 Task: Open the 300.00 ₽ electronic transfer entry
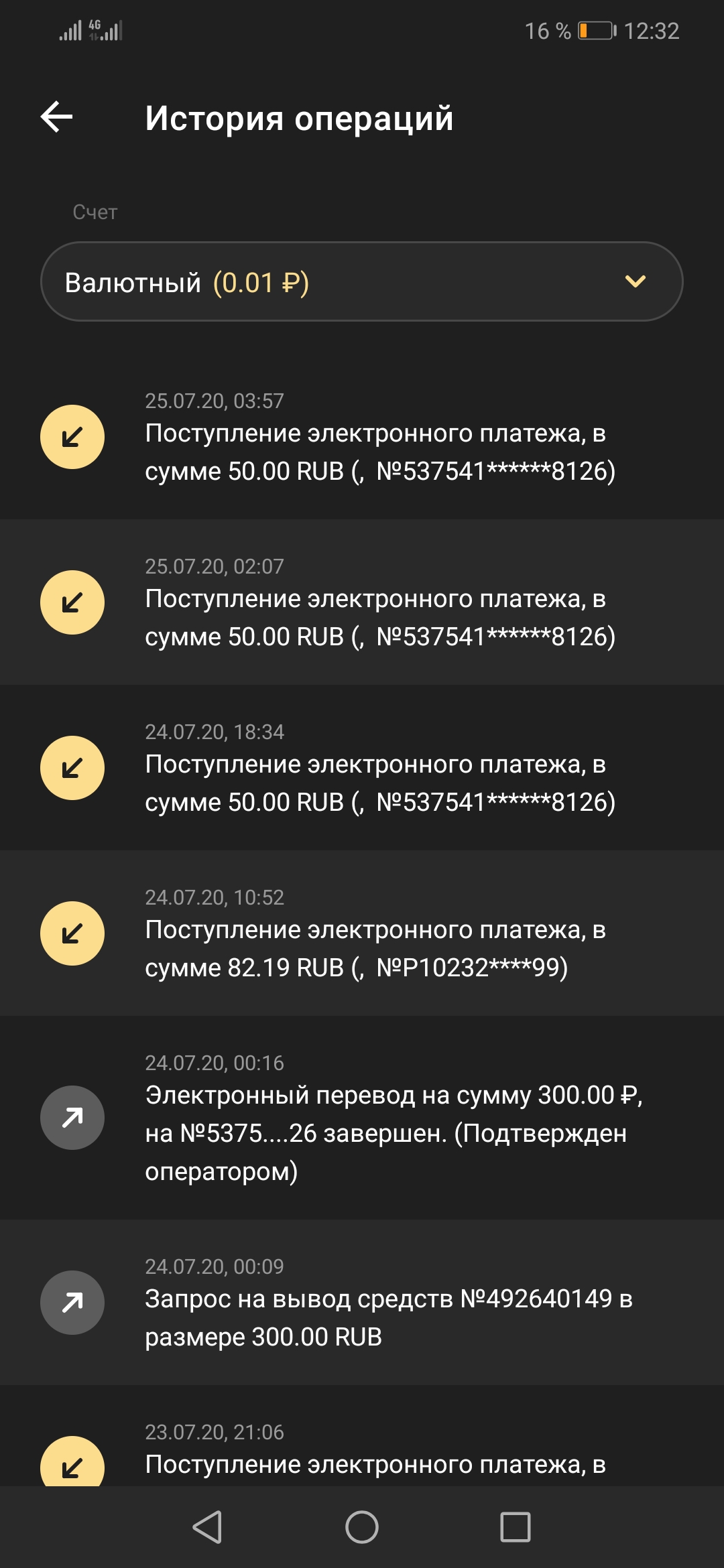point(375,1118)
